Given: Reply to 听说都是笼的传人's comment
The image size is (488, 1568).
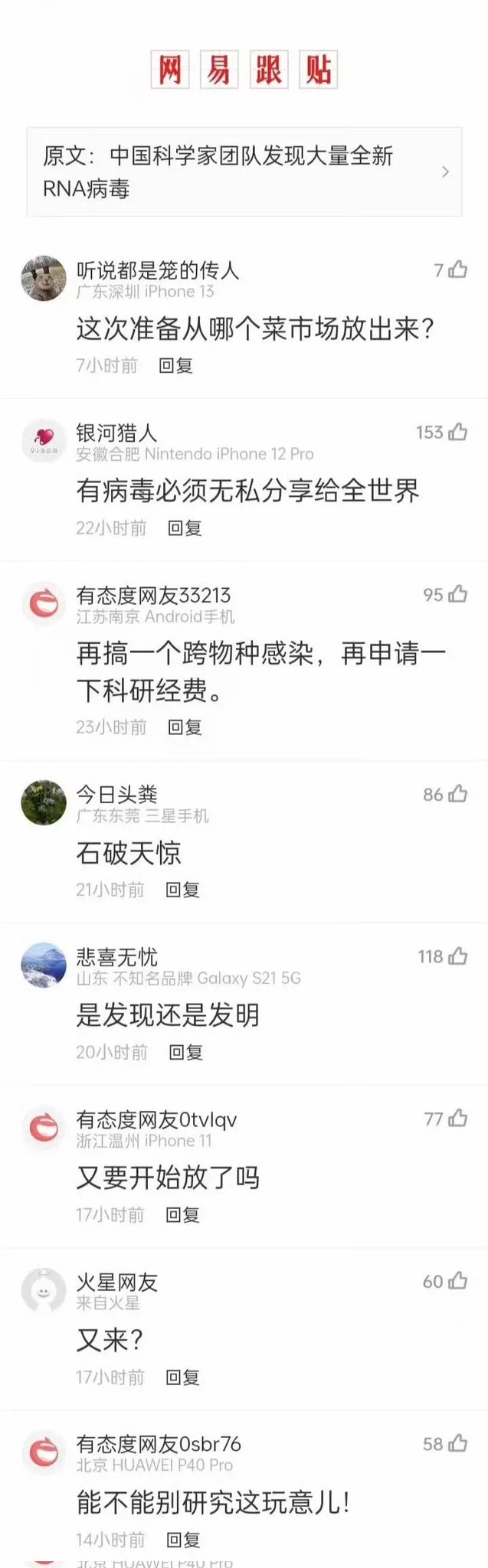Looking at the screenshot, I should 175,366.
